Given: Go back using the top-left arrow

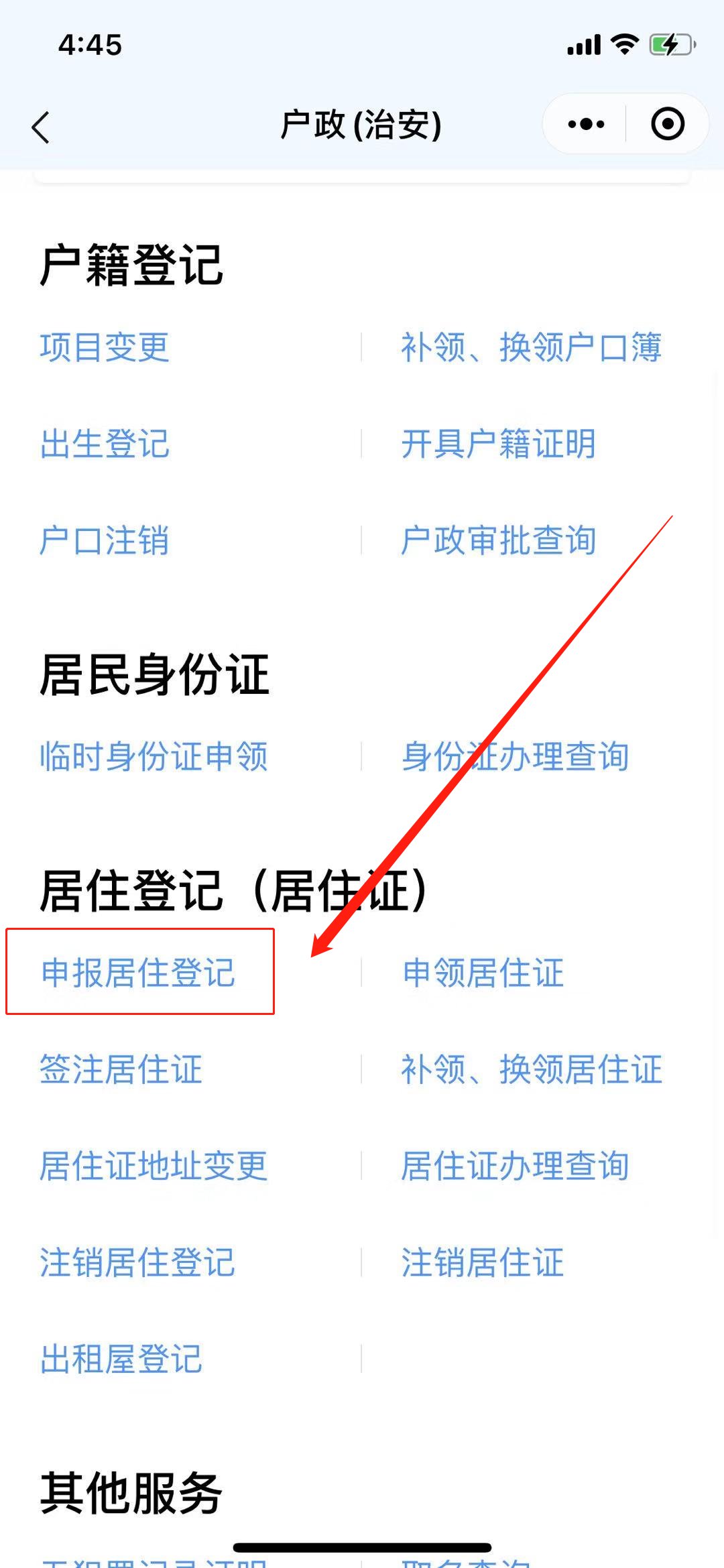Looking at the screenshot, I should click(42, 126).
